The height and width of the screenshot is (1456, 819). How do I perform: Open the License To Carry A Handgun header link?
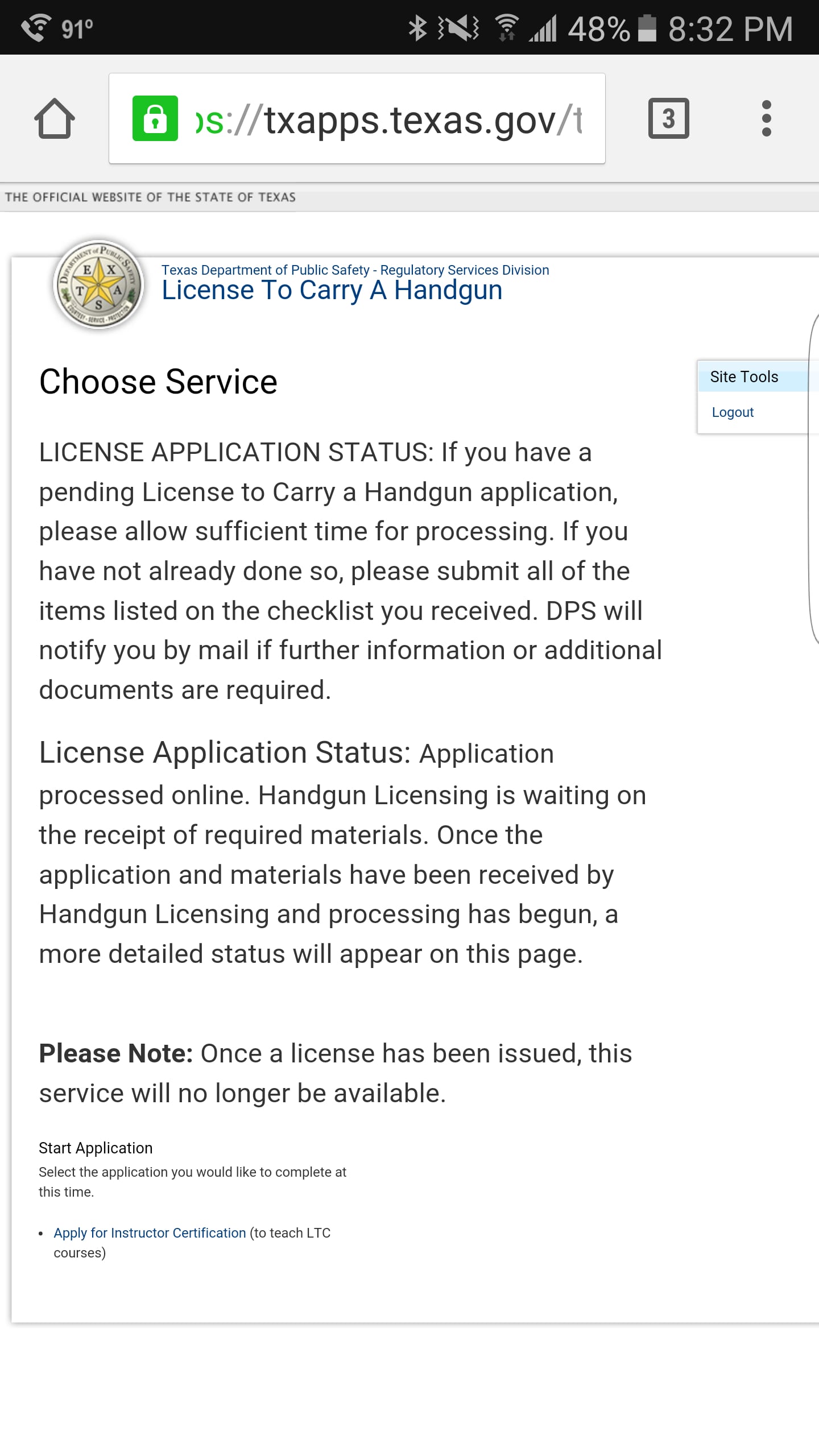coord(332,291)
